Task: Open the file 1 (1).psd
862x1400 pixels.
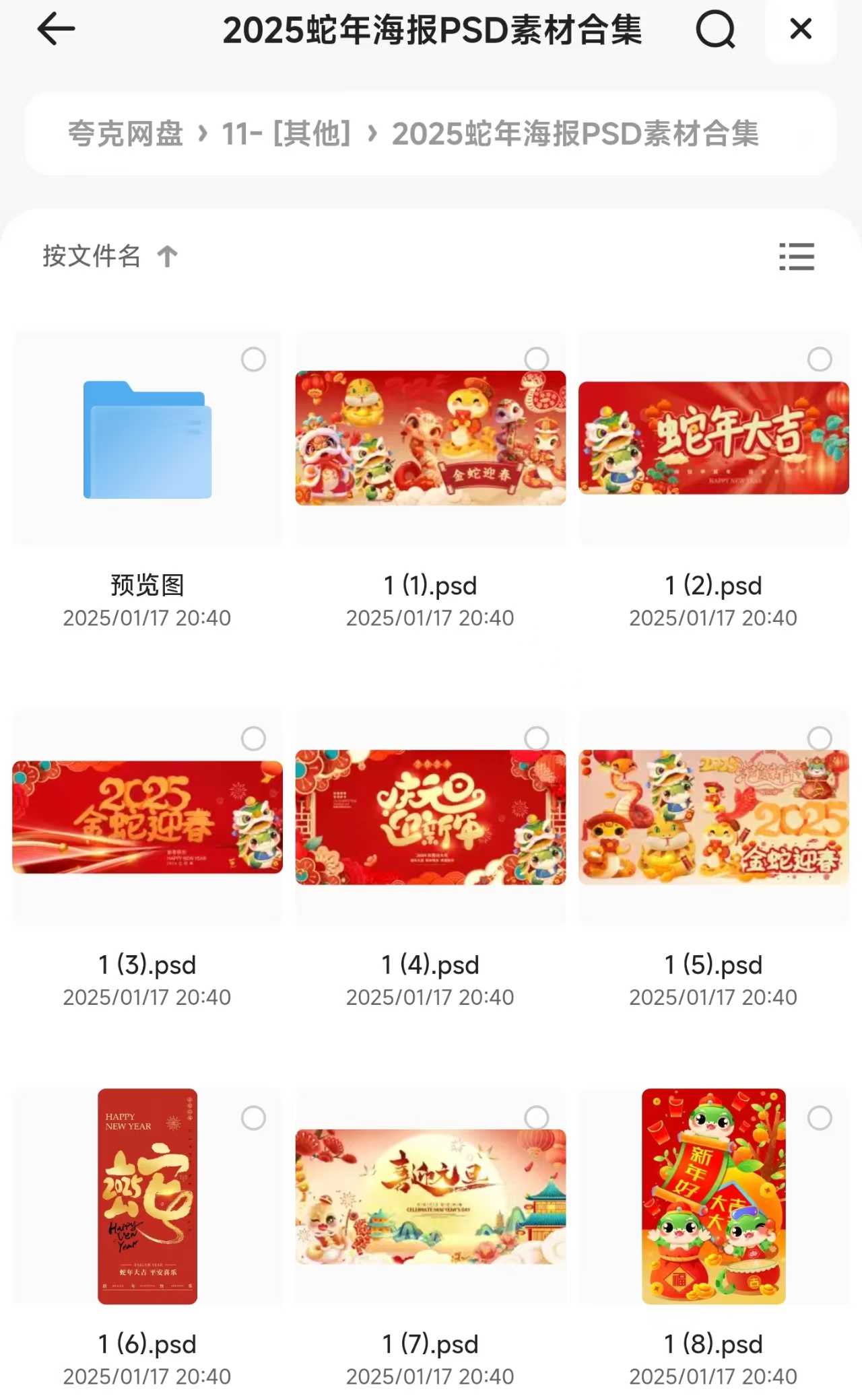Action: pyautogui.click(x=430, y=438)
